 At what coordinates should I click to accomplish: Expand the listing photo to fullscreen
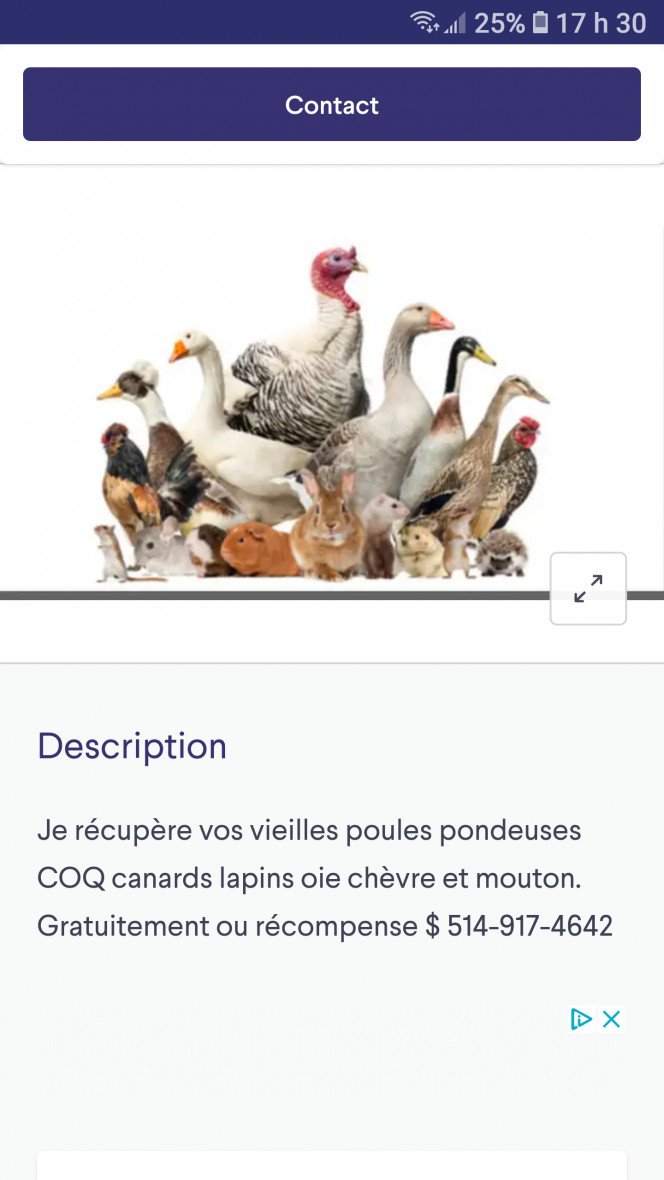pos(588,589)
